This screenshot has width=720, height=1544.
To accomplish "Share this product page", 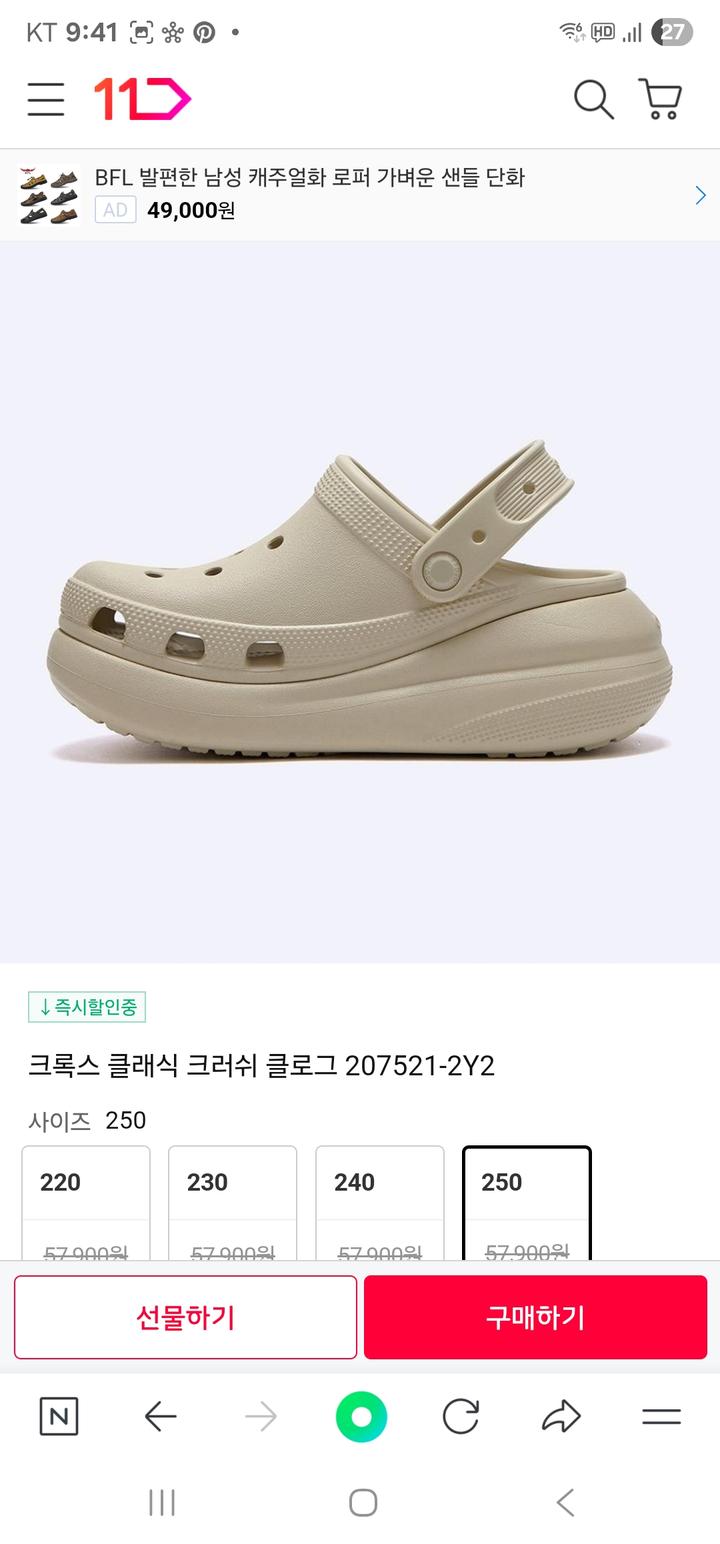I will tap(561, 1416).
